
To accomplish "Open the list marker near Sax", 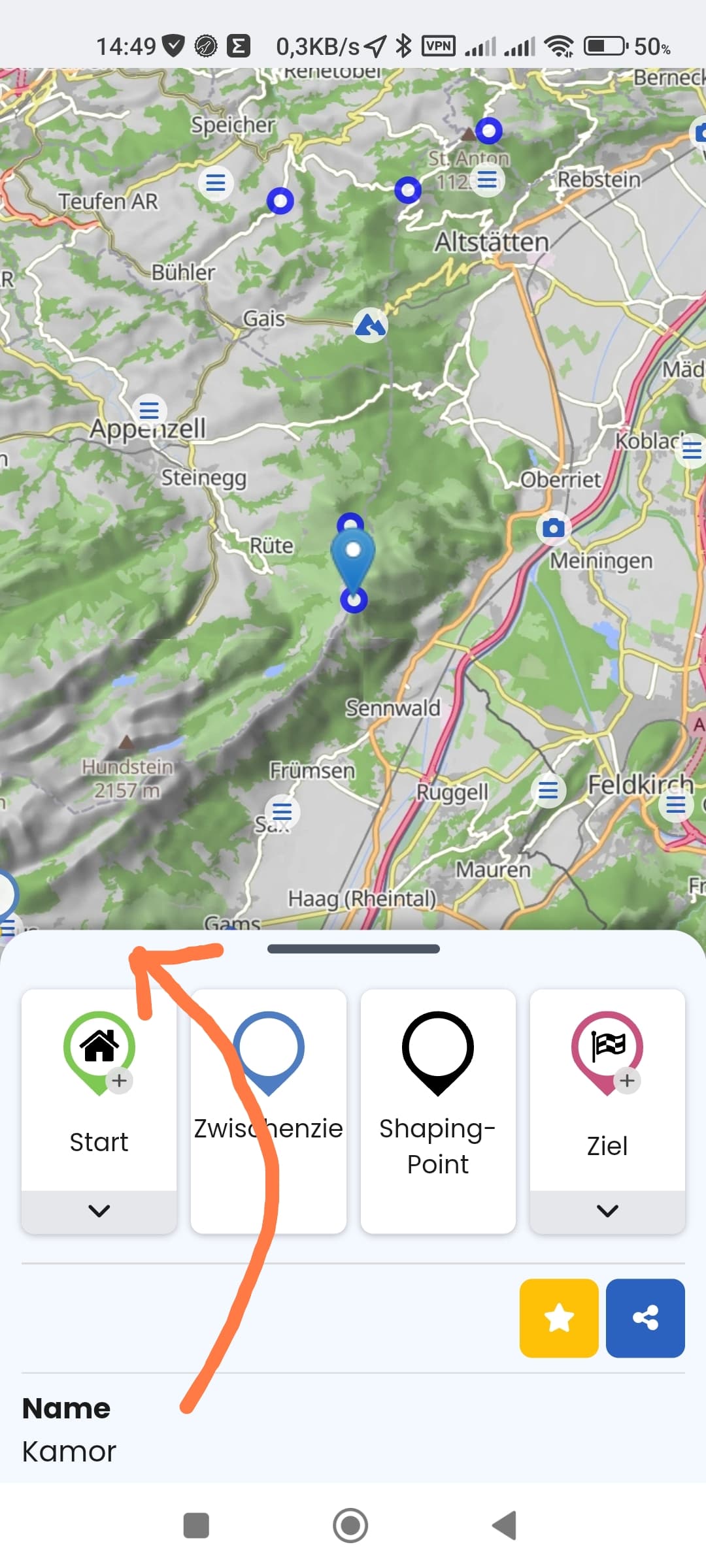I will tap(282, 811).
